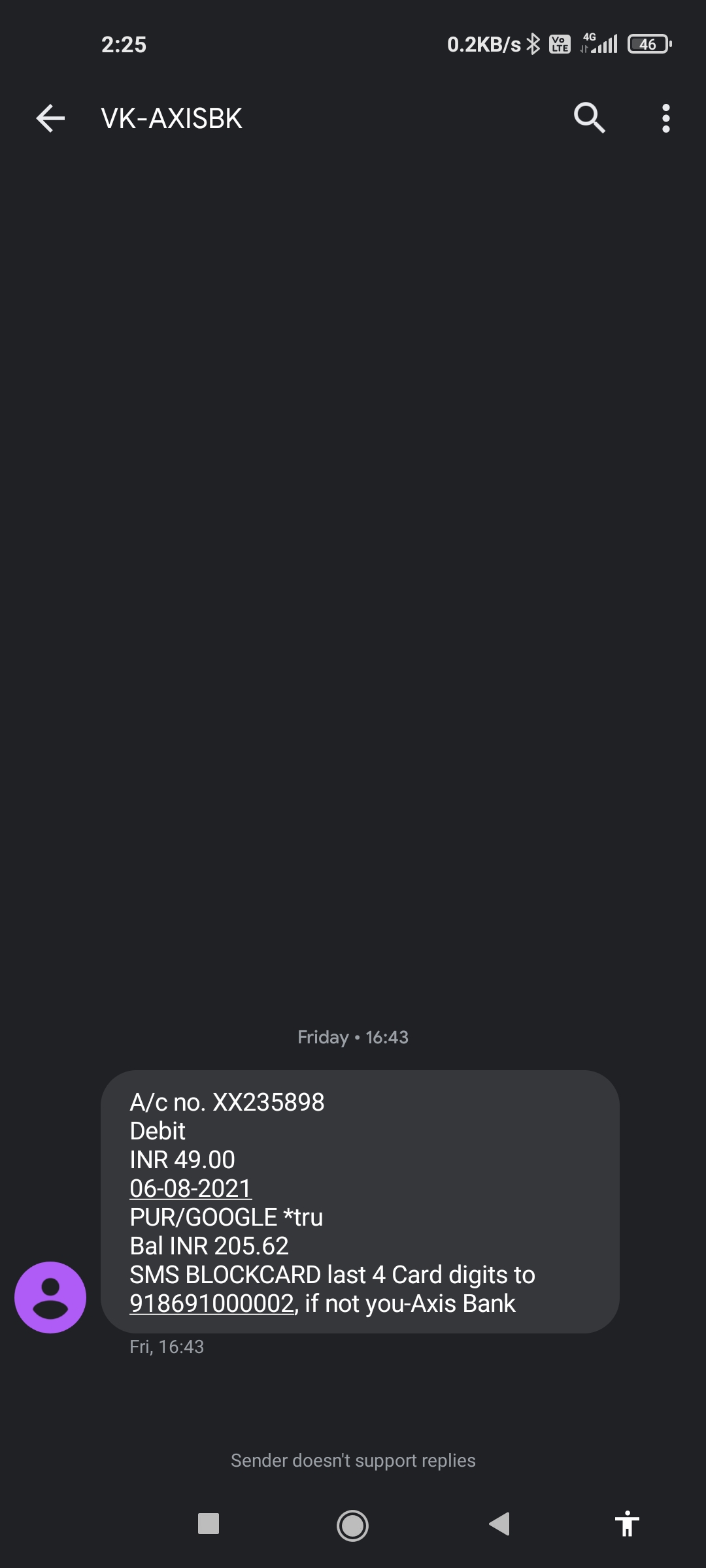
Task: Tap the purple sender avatar
Action: pyautogui.click(x=50, y=1297)
